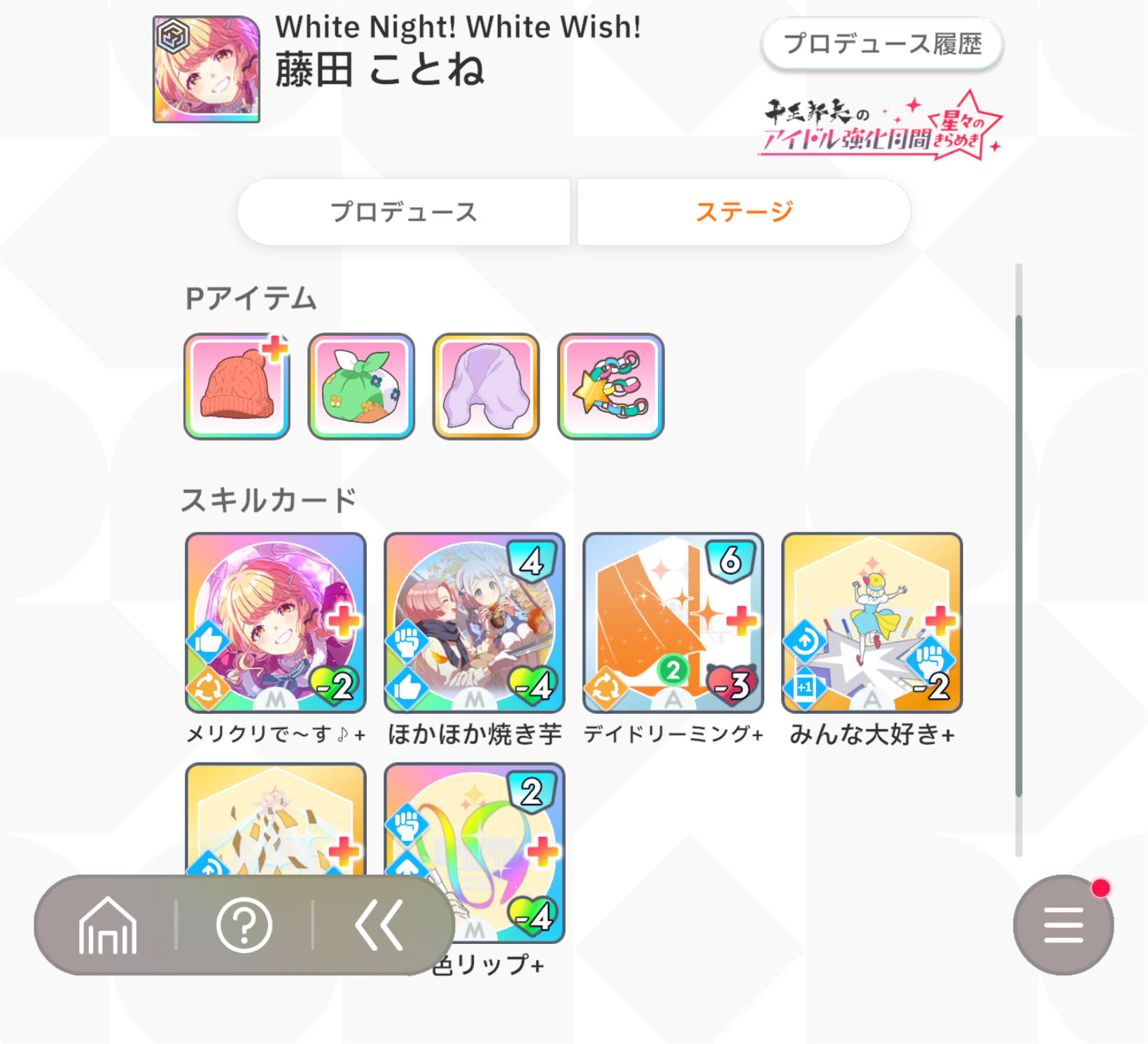Open skill card みんな大好き+

(x=871, y=623)
